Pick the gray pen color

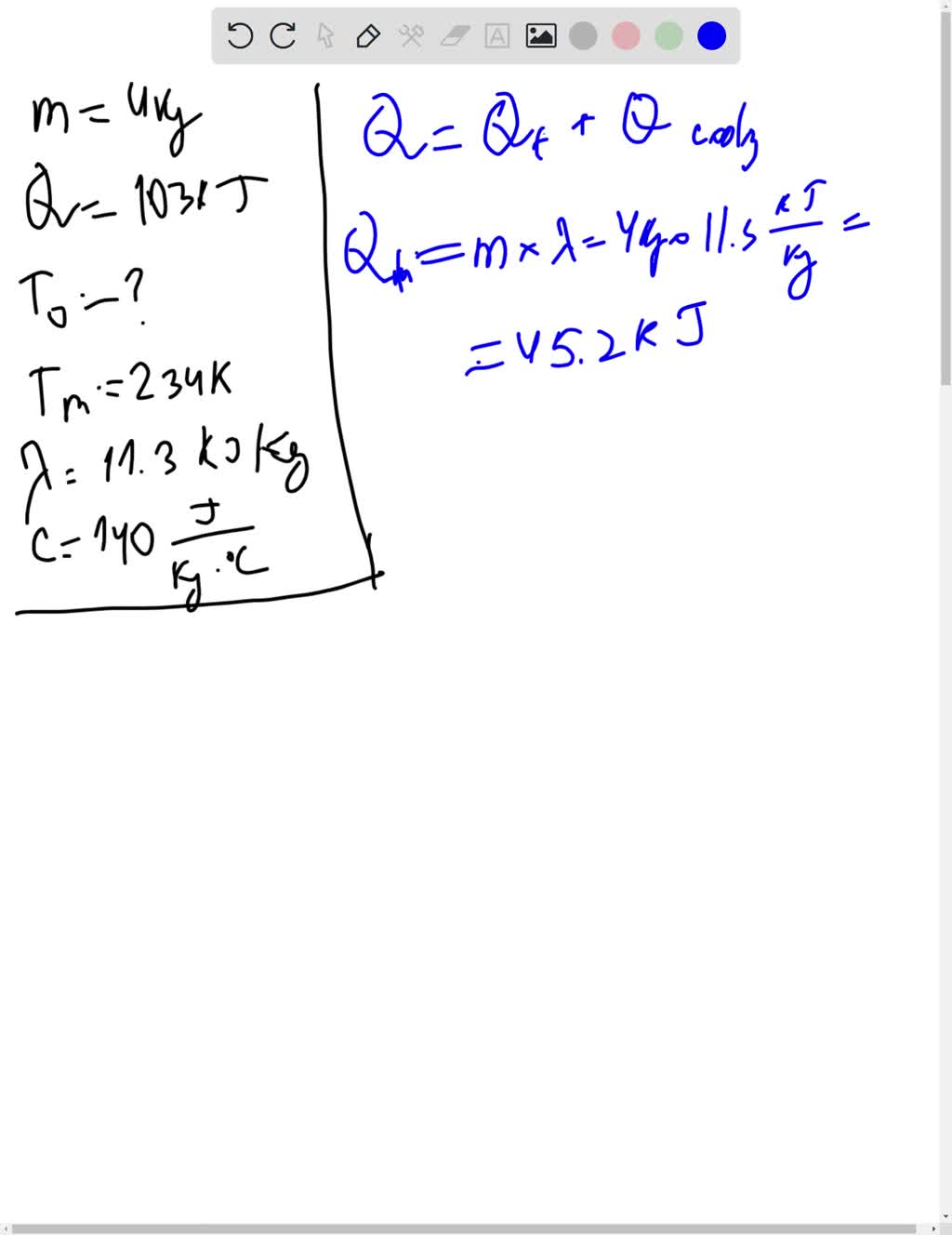coord(583,36)
